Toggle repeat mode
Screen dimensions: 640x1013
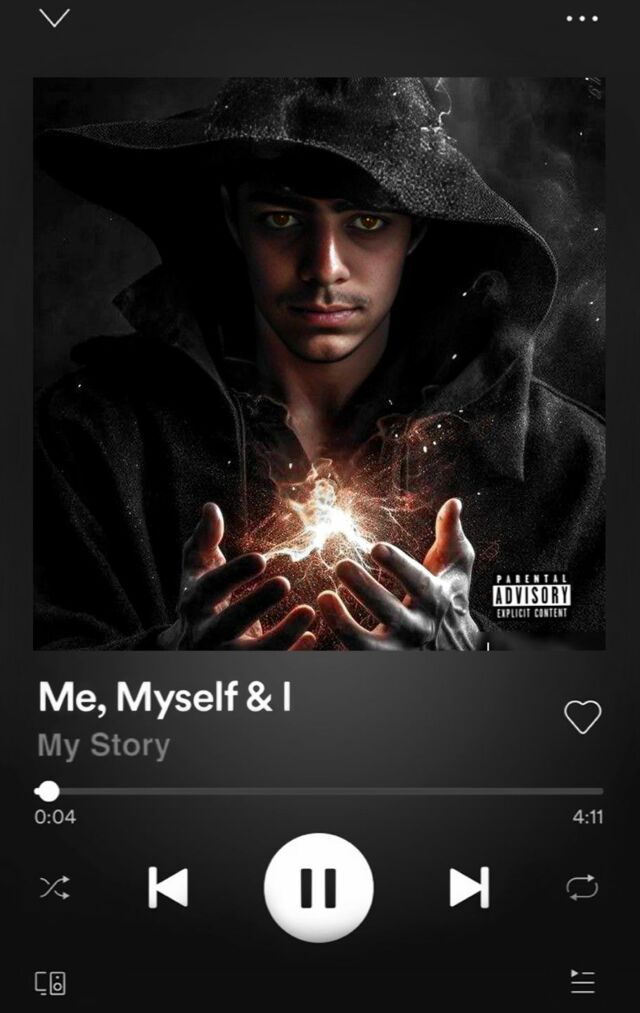pos(582,887)
